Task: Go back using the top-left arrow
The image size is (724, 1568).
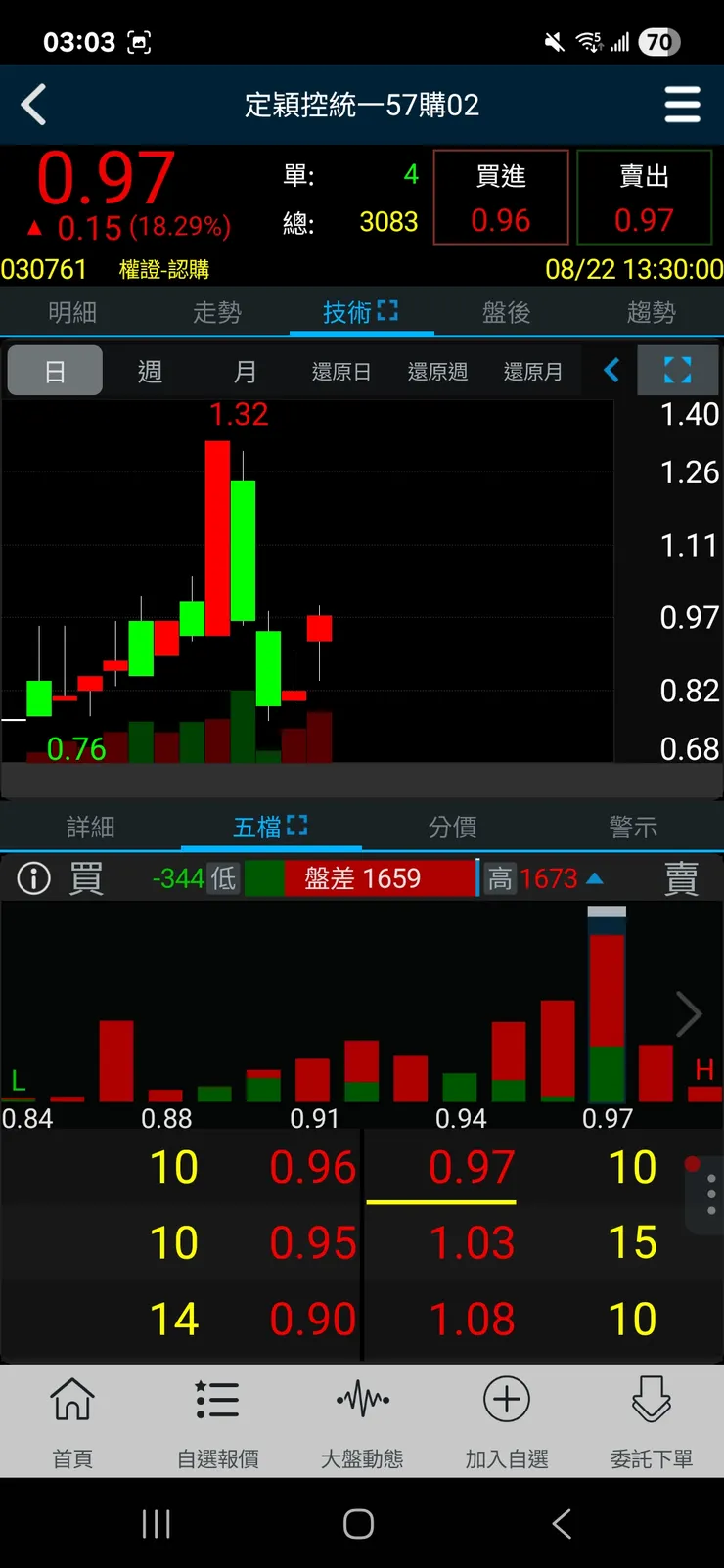Action: (x=34, y=105)
